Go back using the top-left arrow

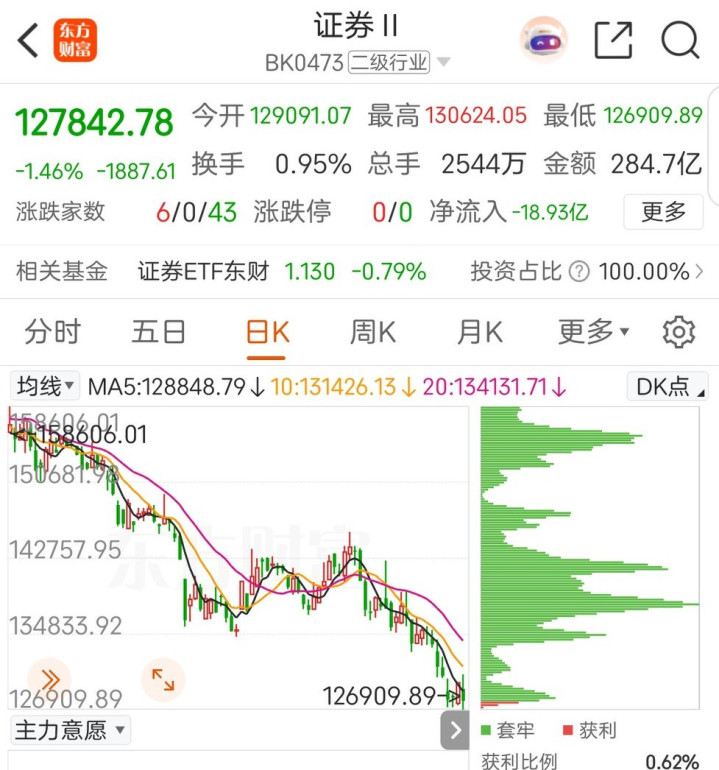pyautogui.click(x=28, y=41)
